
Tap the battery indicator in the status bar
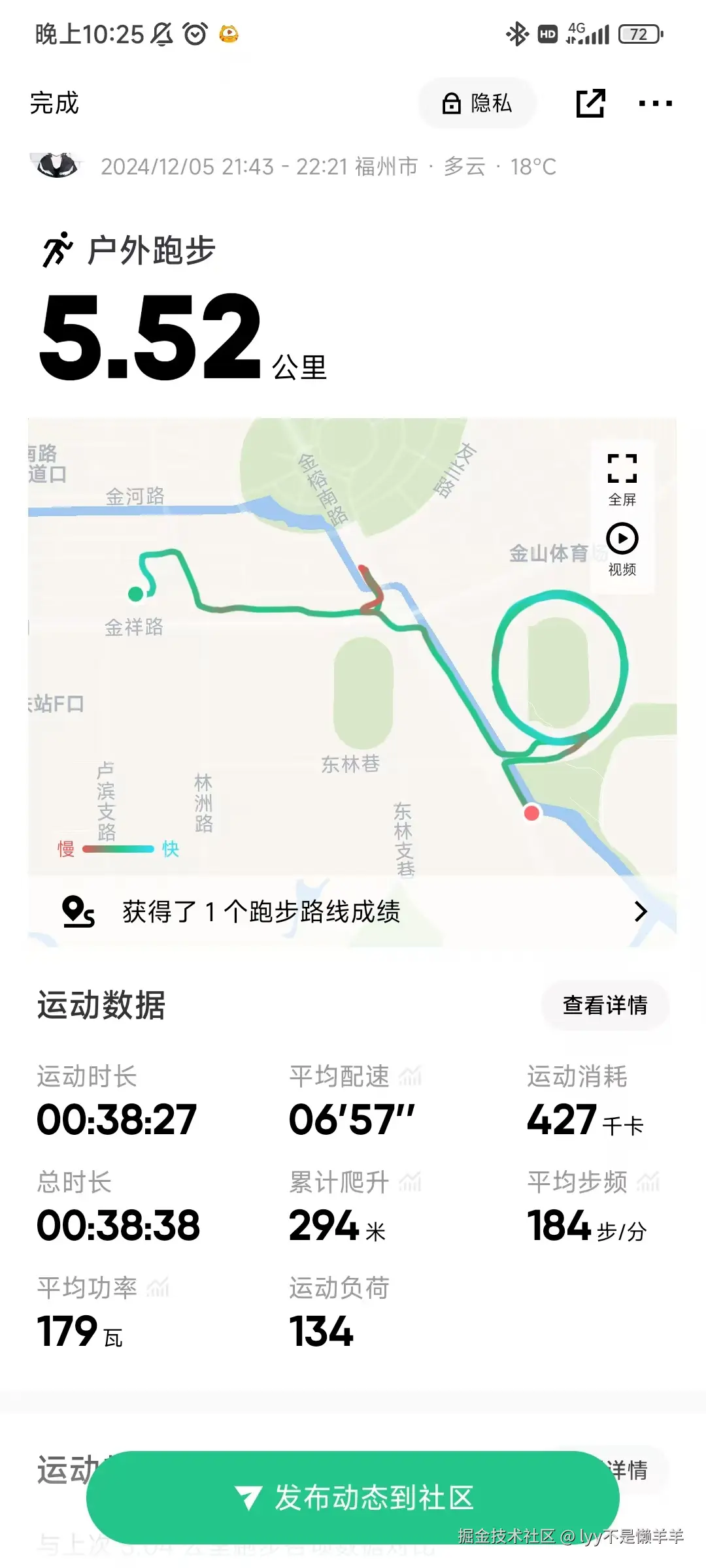coord(637,33)
